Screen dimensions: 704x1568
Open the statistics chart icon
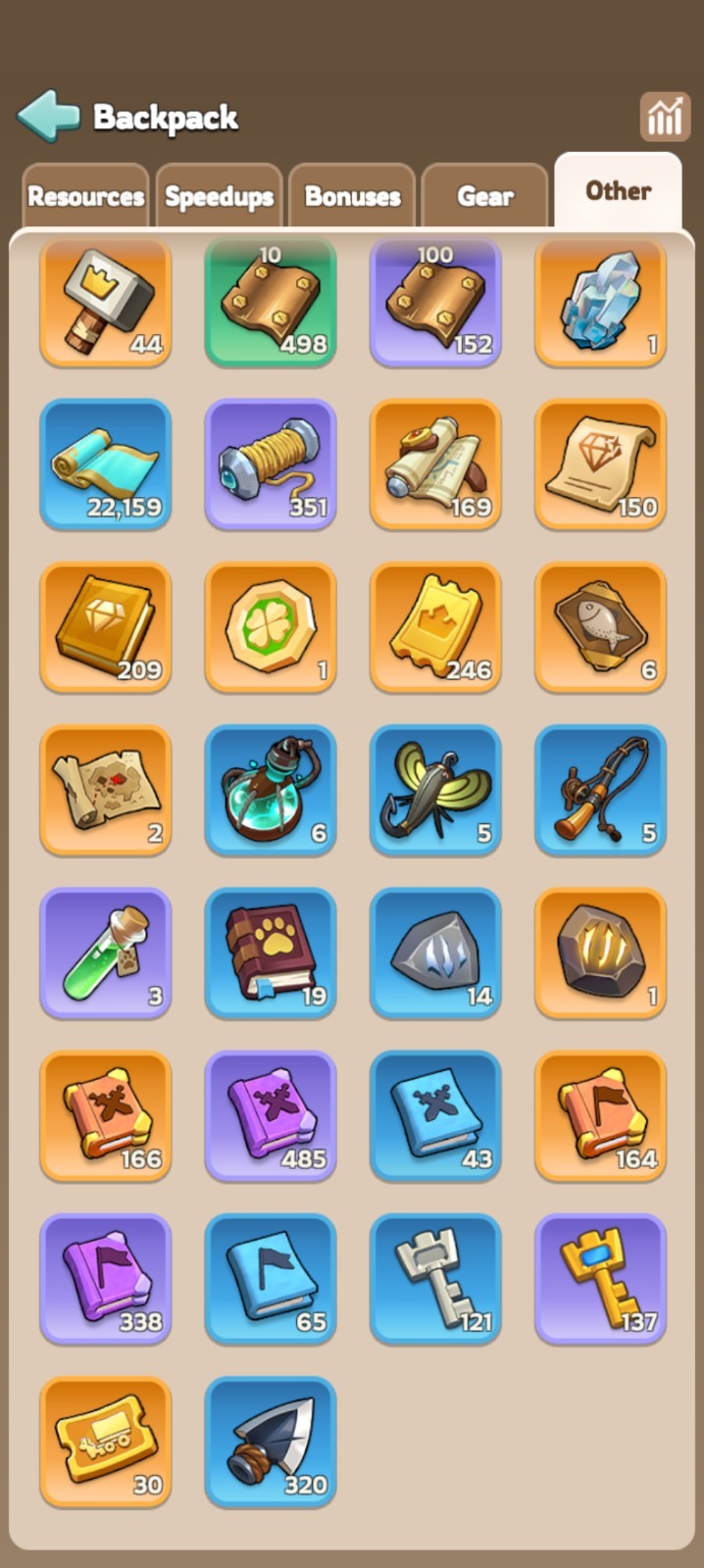click(664, 118)
